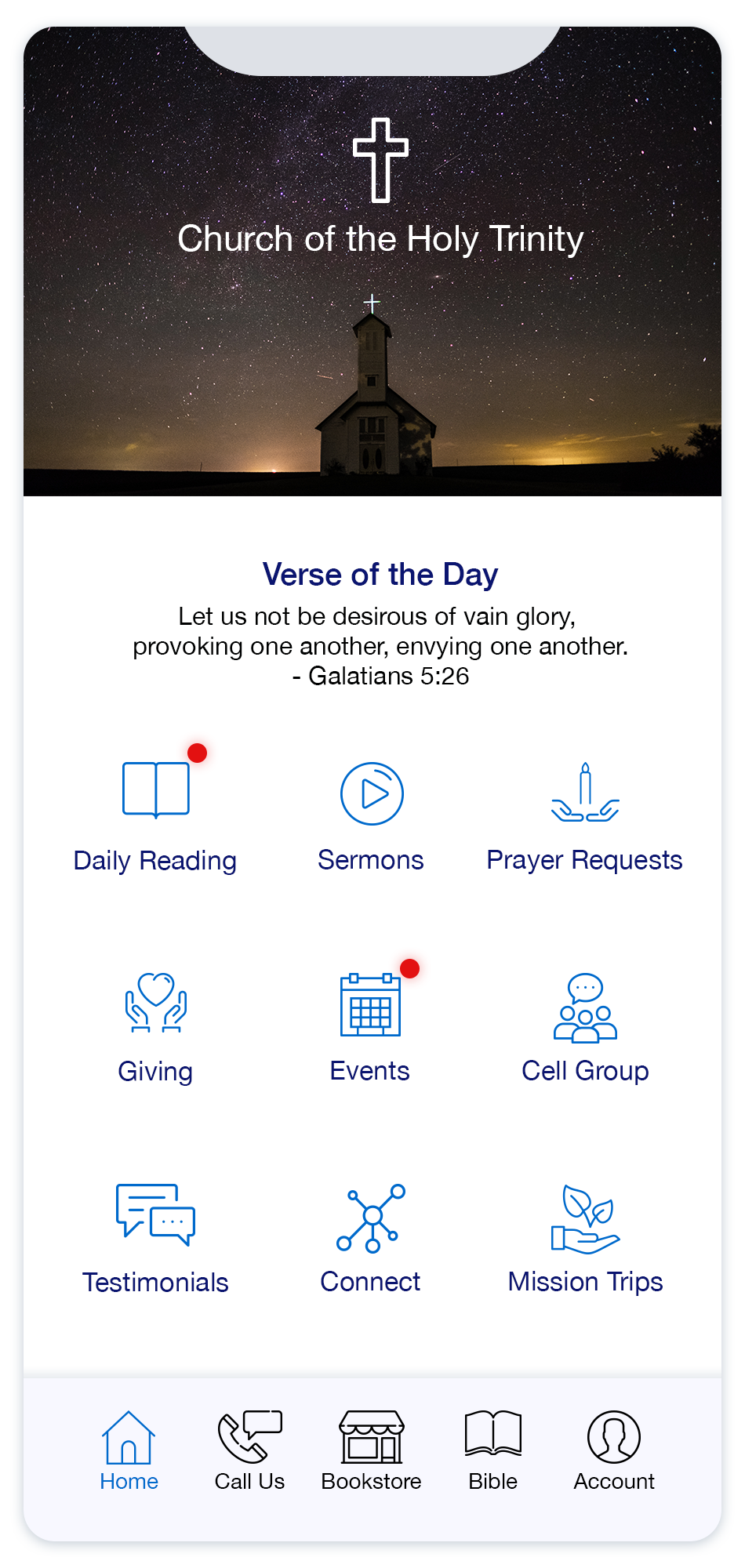Image resolution: width=745 pixels, height=1568 pixels.
Task: Go to the Account tab
Action: tap(614, 1450)
